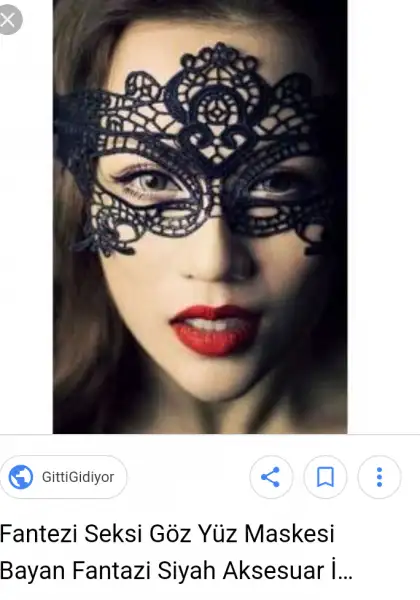The width and height of the screenshot is (420, 600).
Task: Close the image viewer
Action: click(x=8, y=20)
